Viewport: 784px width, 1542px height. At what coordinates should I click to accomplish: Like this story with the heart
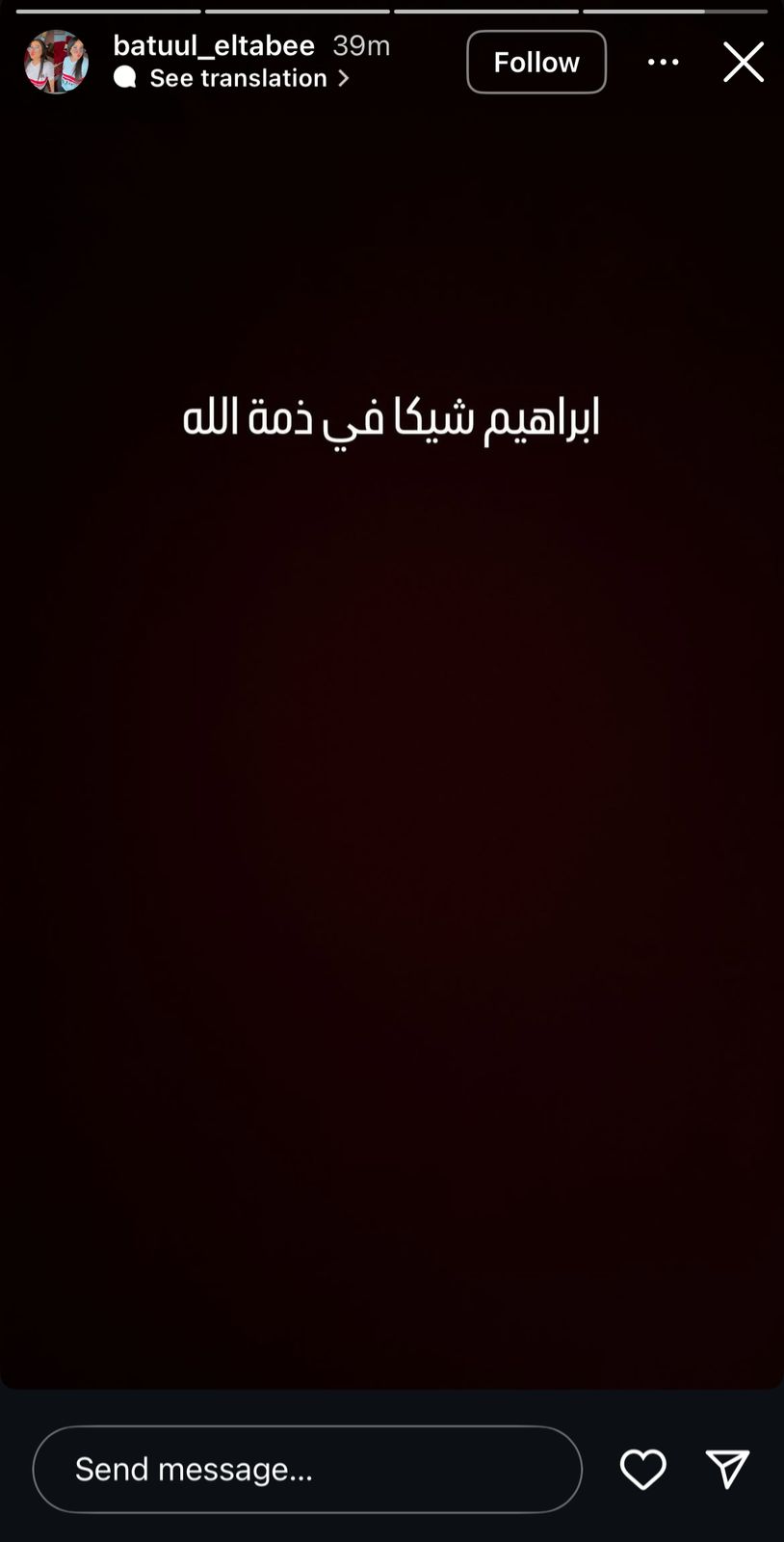pos(642,1469)
